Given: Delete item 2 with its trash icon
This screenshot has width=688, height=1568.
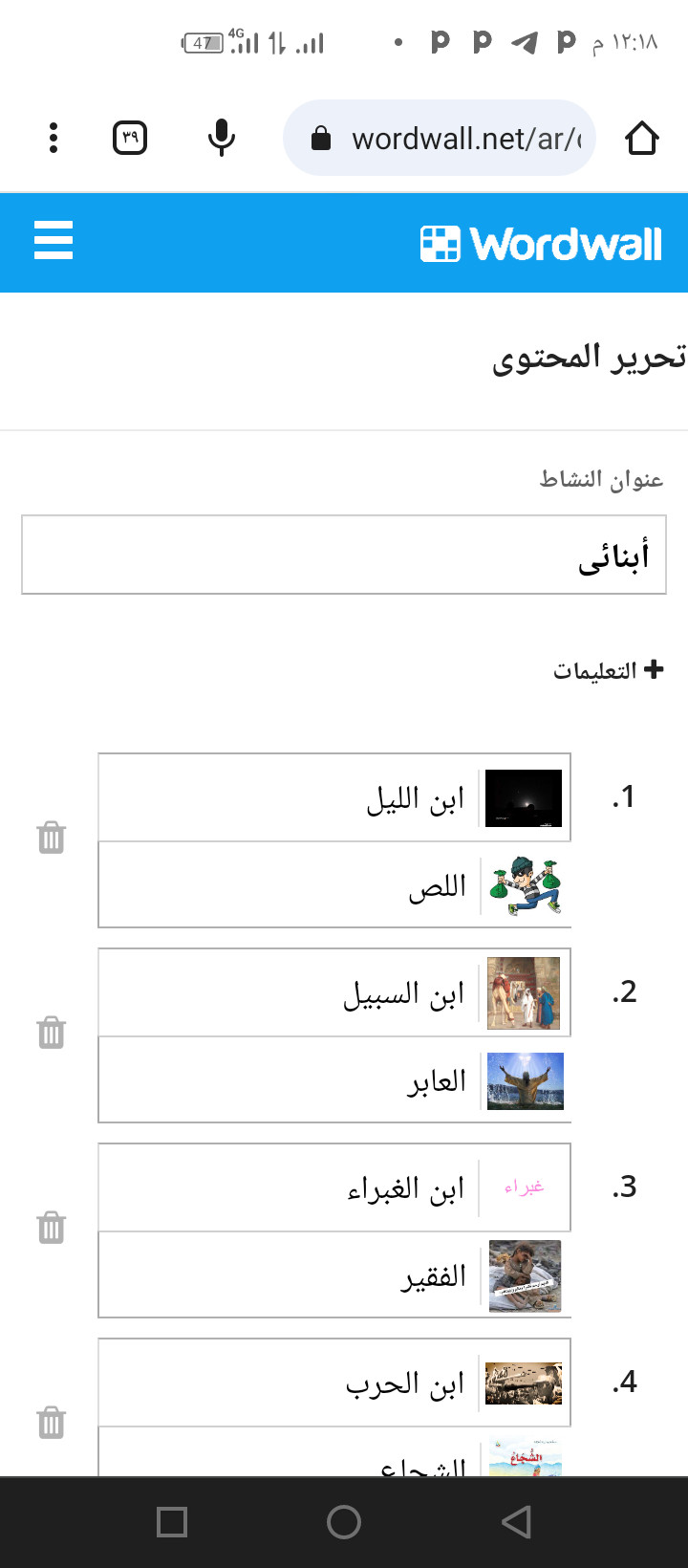Looking at the screenshot, I should coord(52,1033).
